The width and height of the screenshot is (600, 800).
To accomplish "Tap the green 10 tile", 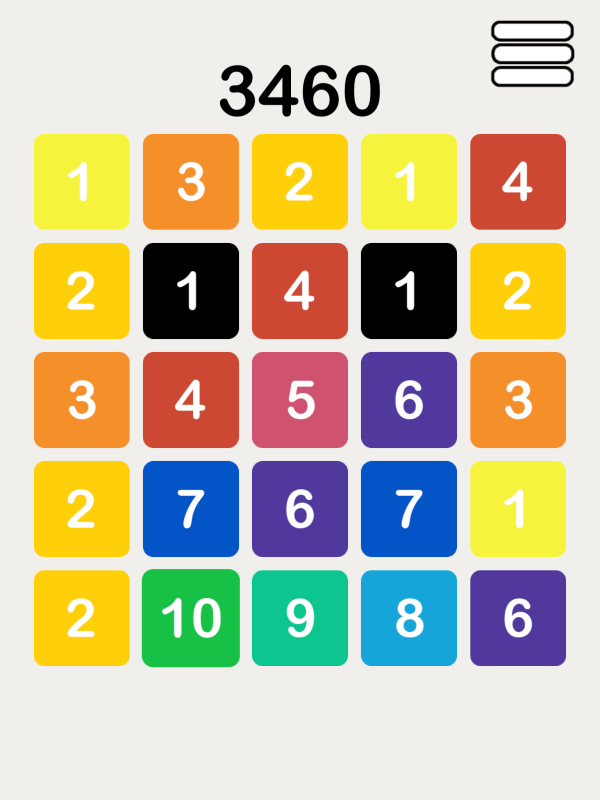I will pos(190,618).
